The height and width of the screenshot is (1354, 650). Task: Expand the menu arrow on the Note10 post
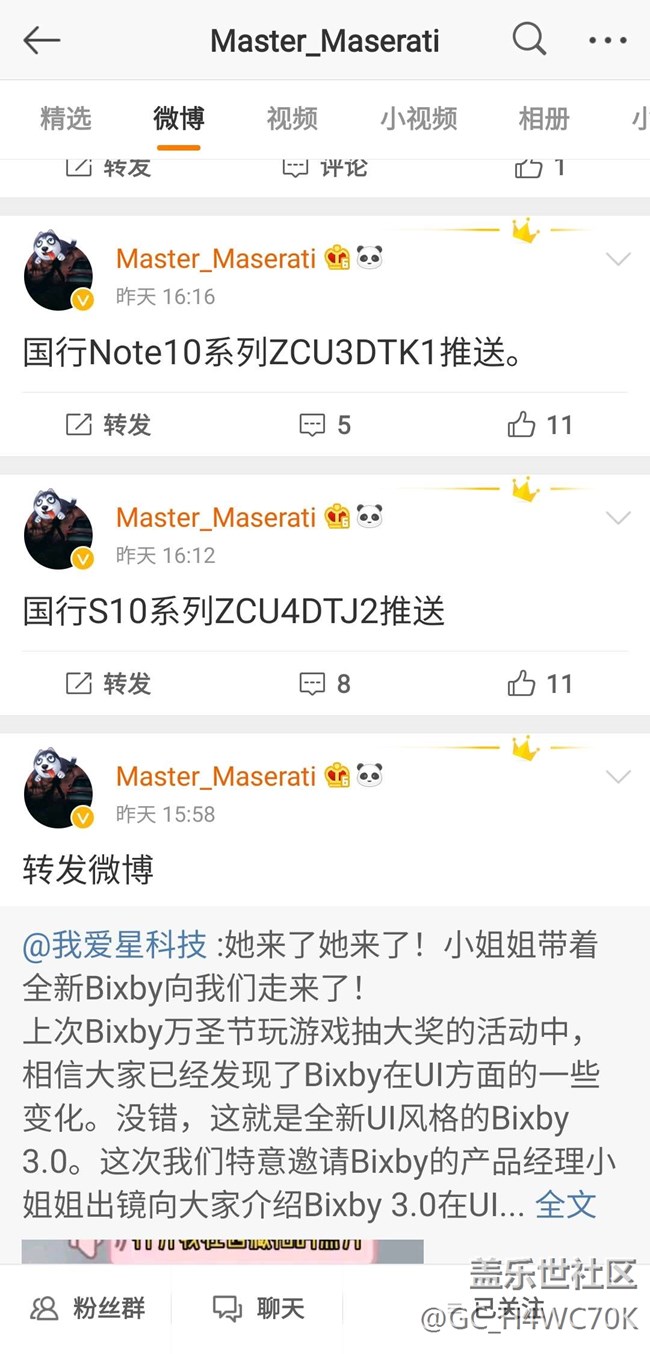618,260
